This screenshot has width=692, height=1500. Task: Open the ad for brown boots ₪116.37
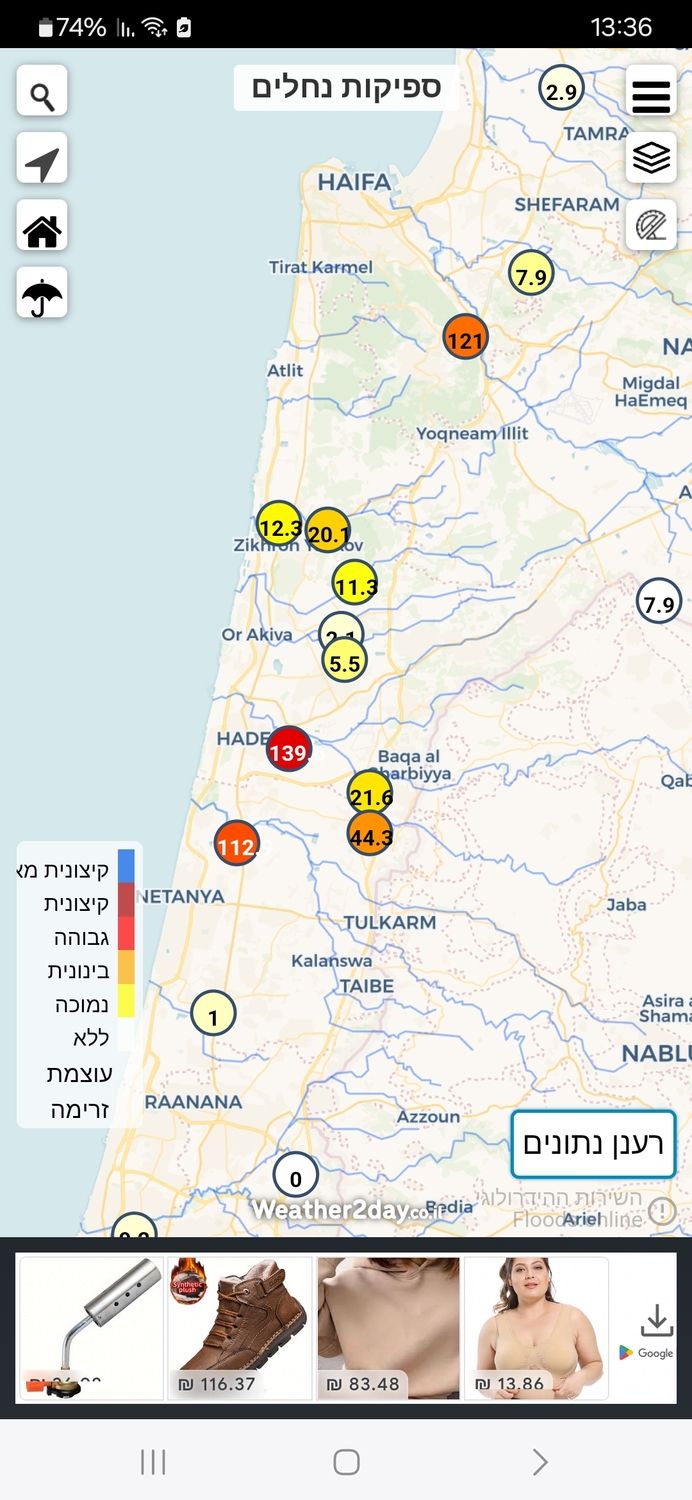tap(239, 1328)
